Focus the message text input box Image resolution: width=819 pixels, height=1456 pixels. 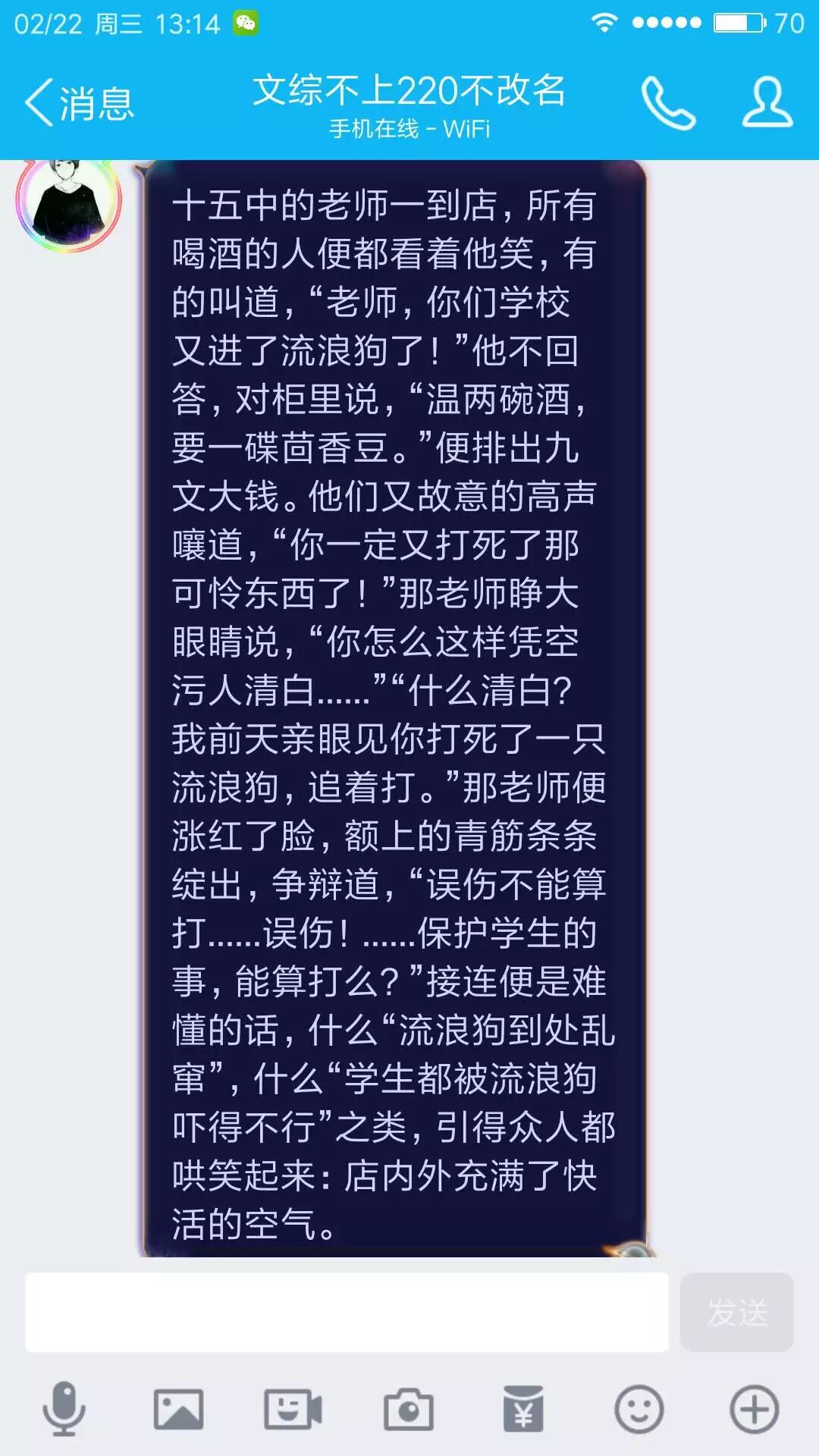point(347,1313)
